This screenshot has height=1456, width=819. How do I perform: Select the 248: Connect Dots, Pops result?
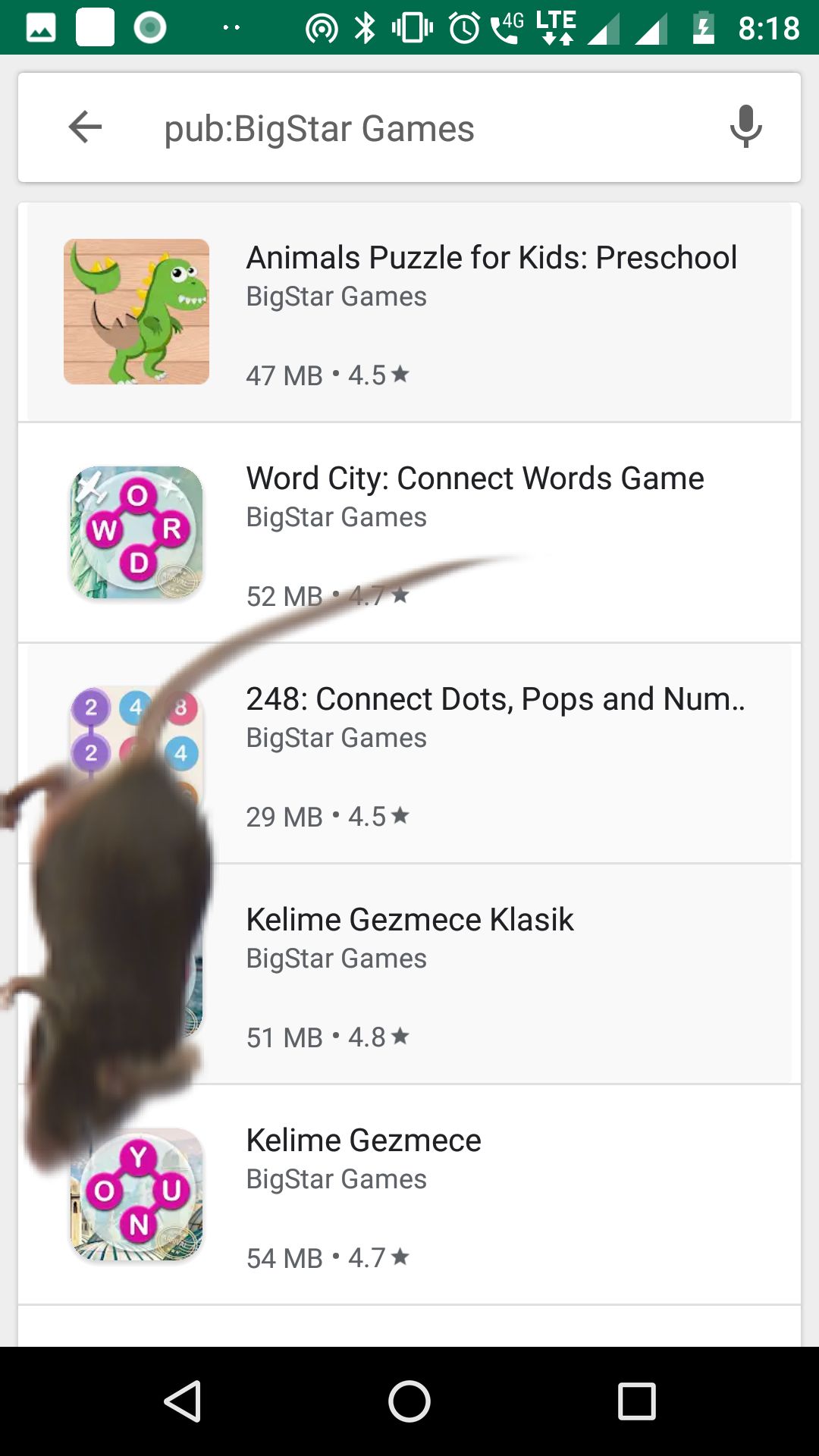click(494, 700)
